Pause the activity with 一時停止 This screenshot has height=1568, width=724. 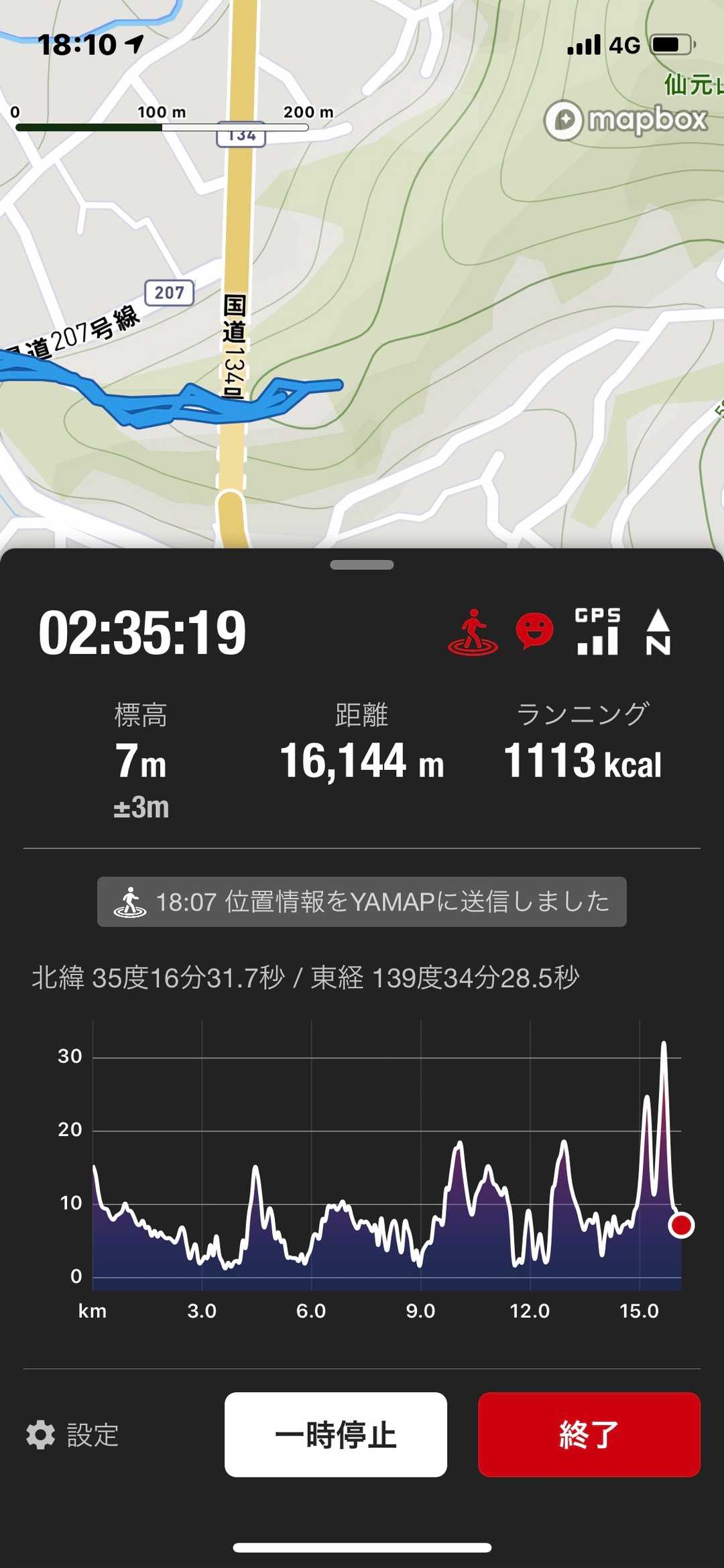point(335,1435)
